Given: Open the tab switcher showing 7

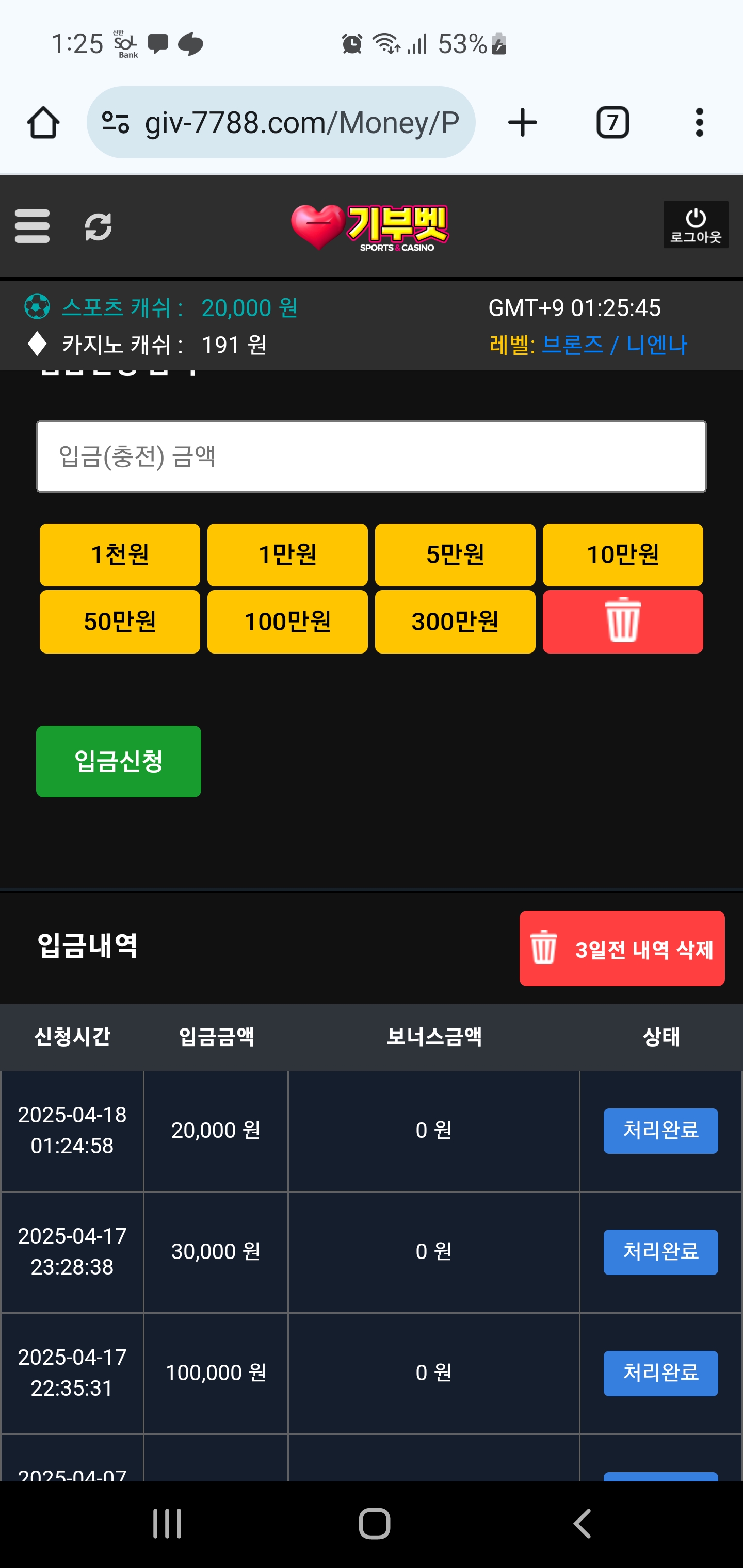Looking at the screenshot, I should click(612, 122).
